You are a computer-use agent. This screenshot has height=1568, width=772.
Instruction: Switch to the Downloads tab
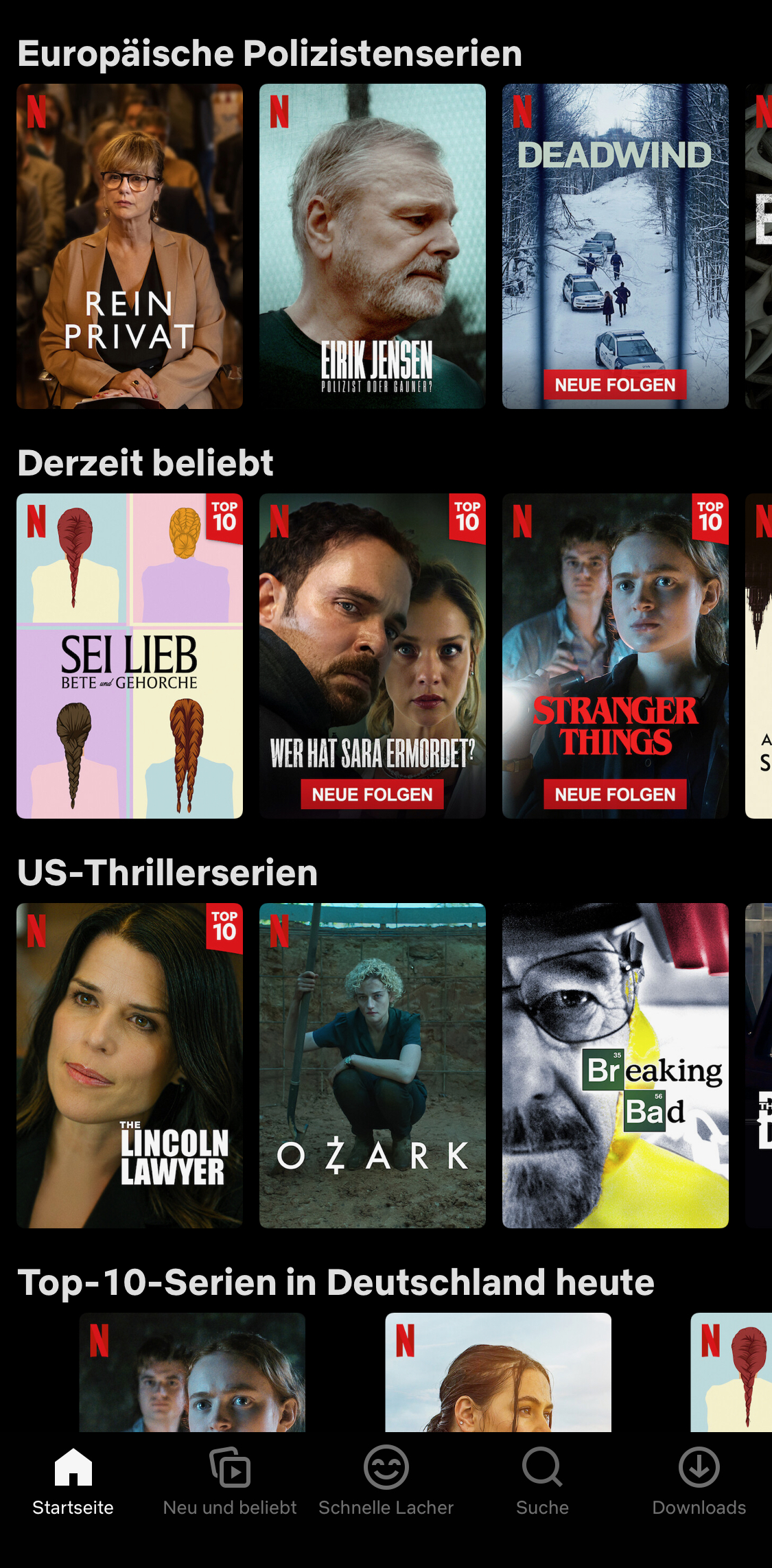699,1482
